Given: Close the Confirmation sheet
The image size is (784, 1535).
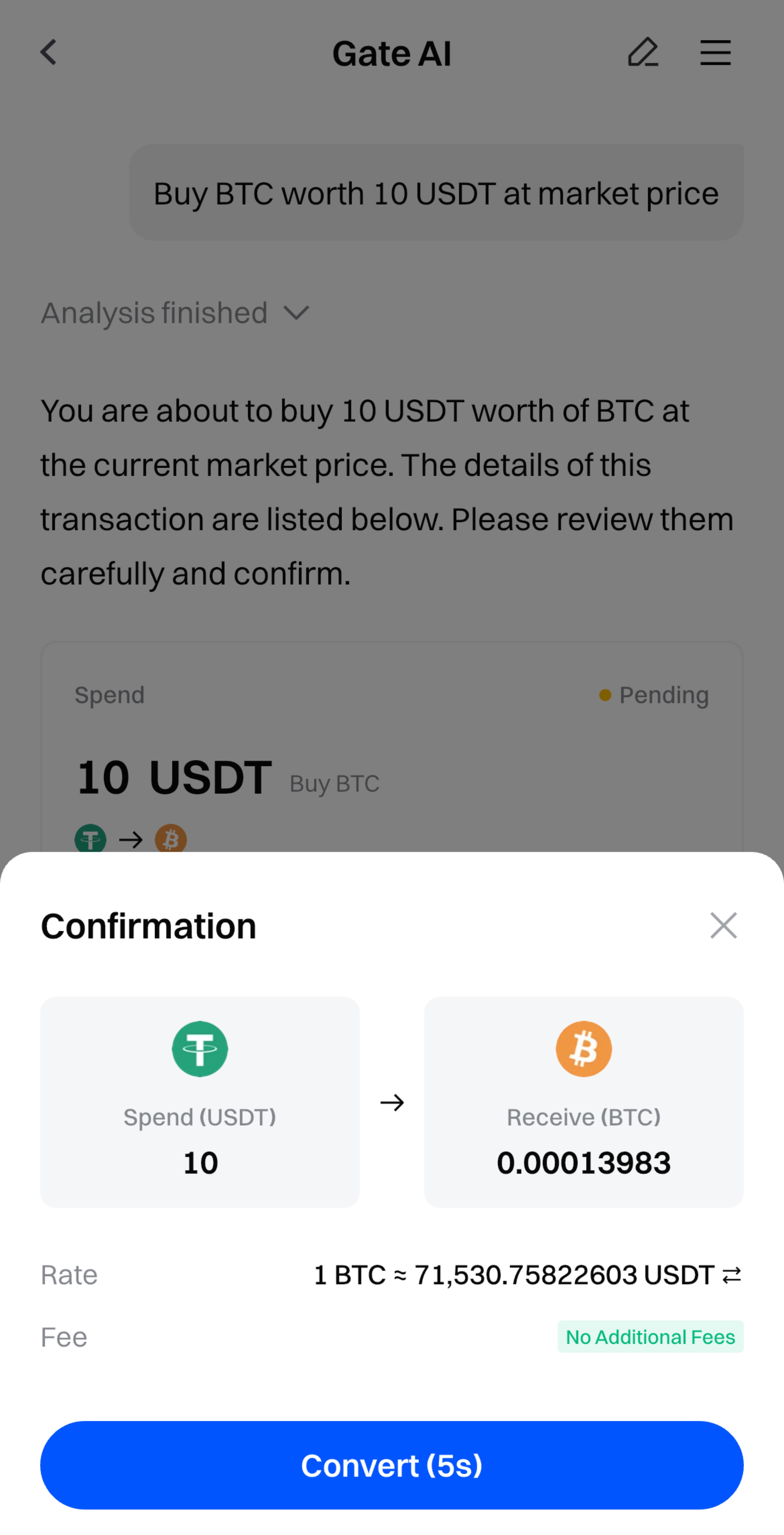Looking at the screenshot, I should click(x=723, y=925).
